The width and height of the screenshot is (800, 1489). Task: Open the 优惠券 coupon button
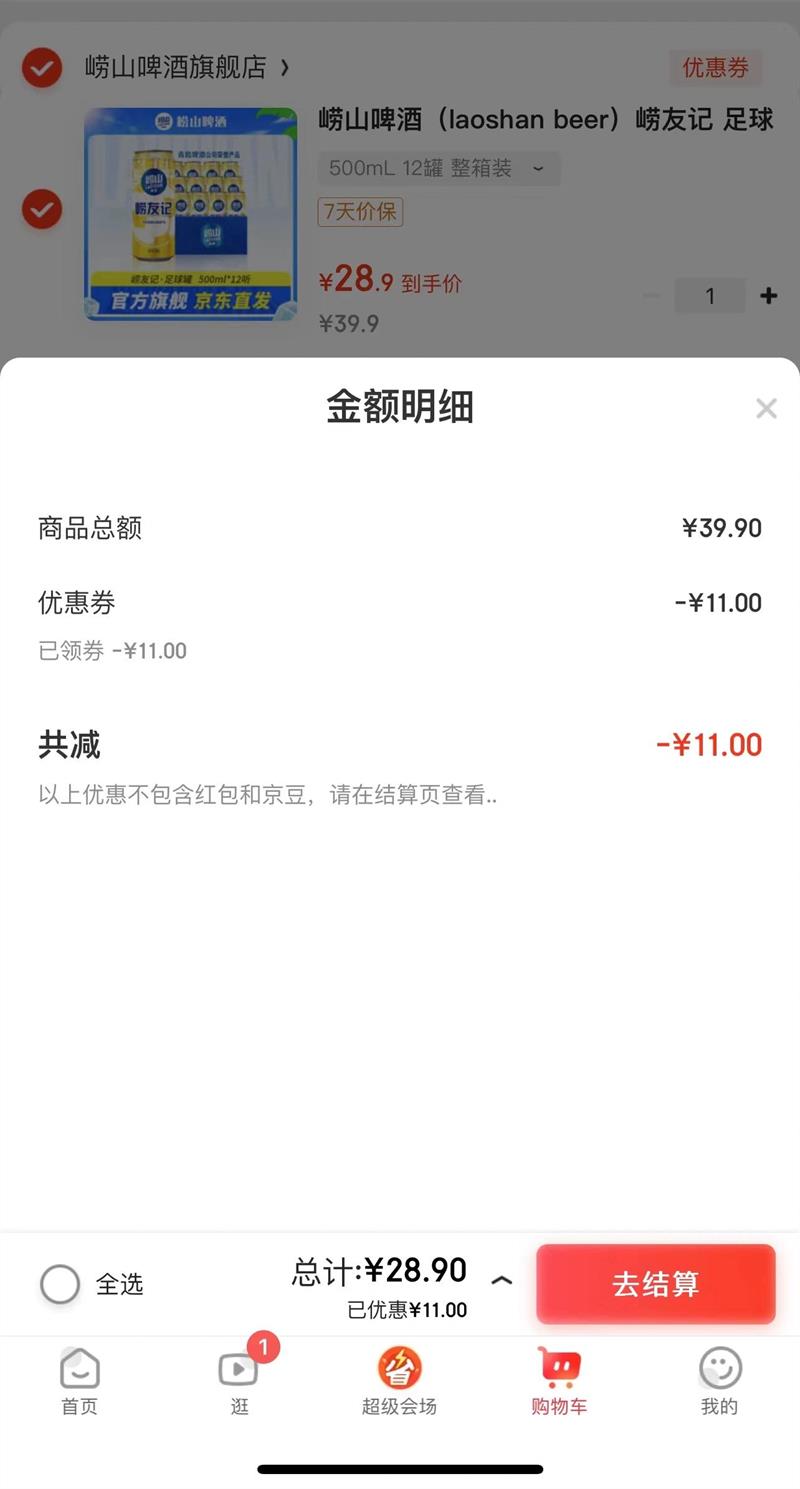coord(715,68)
